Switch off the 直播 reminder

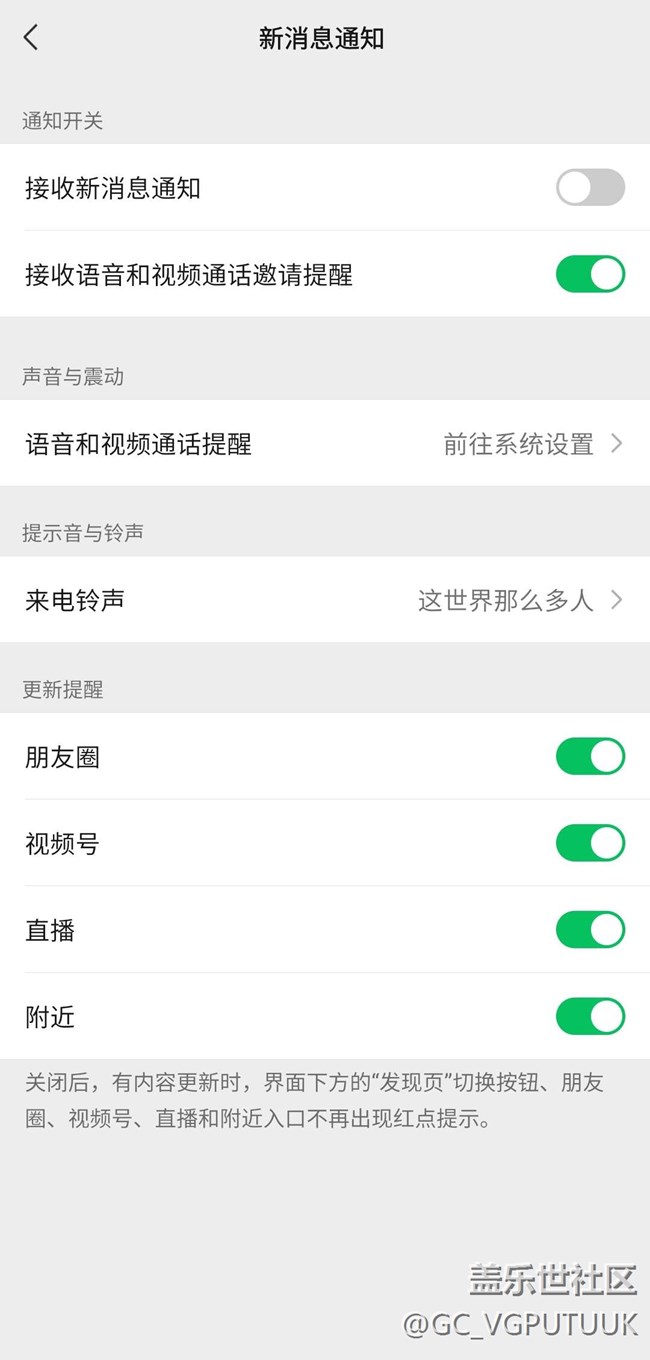590,930
